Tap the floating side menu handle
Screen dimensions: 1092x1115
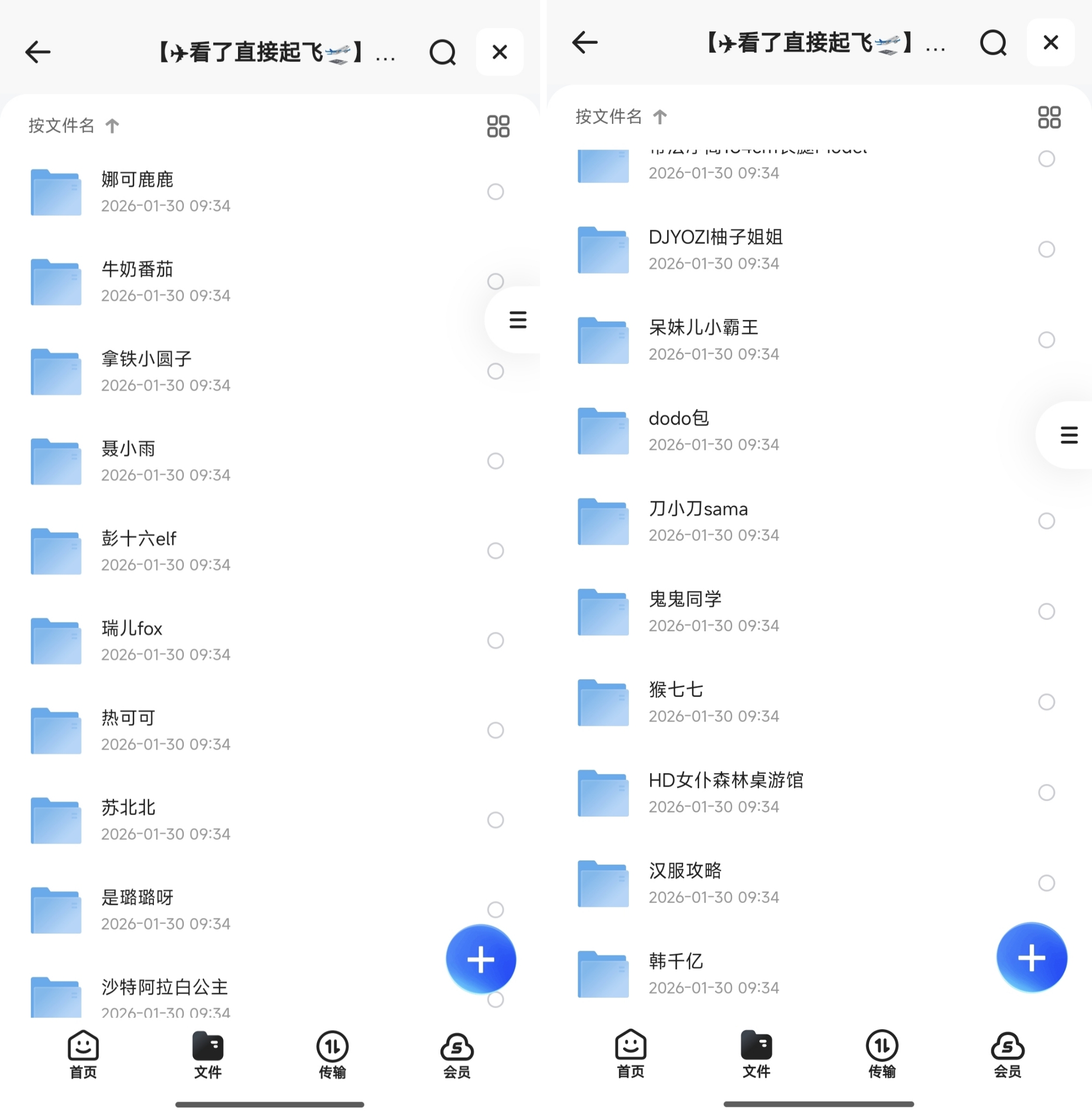pos(517,320)
